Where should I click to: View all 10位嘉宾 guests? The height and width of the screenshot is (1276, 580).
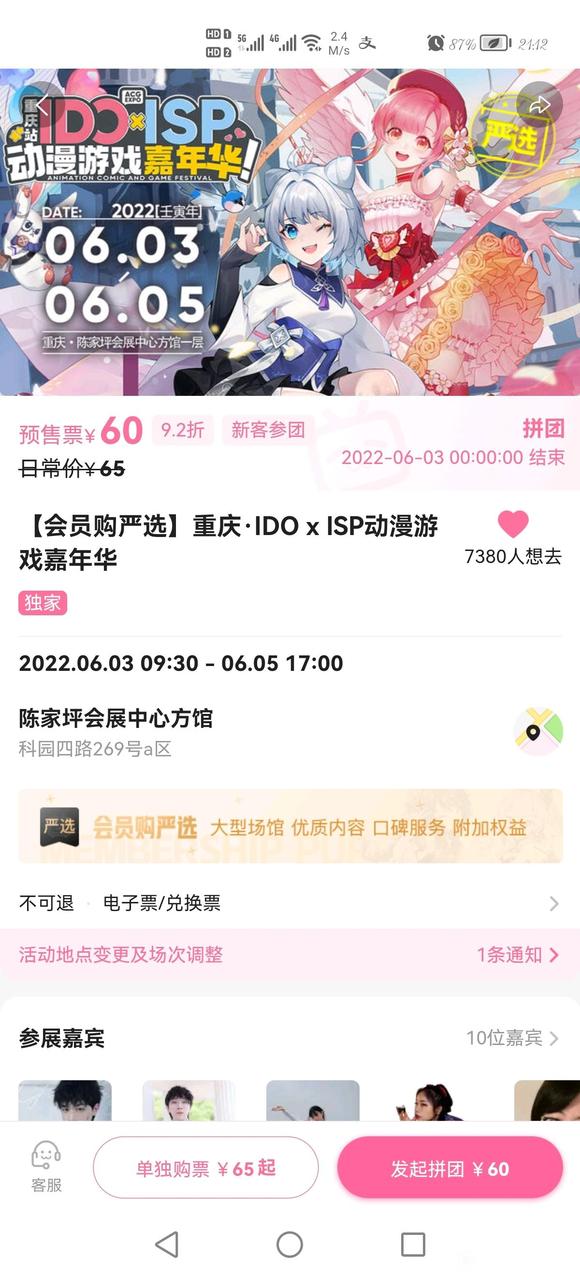point(513,1038)
